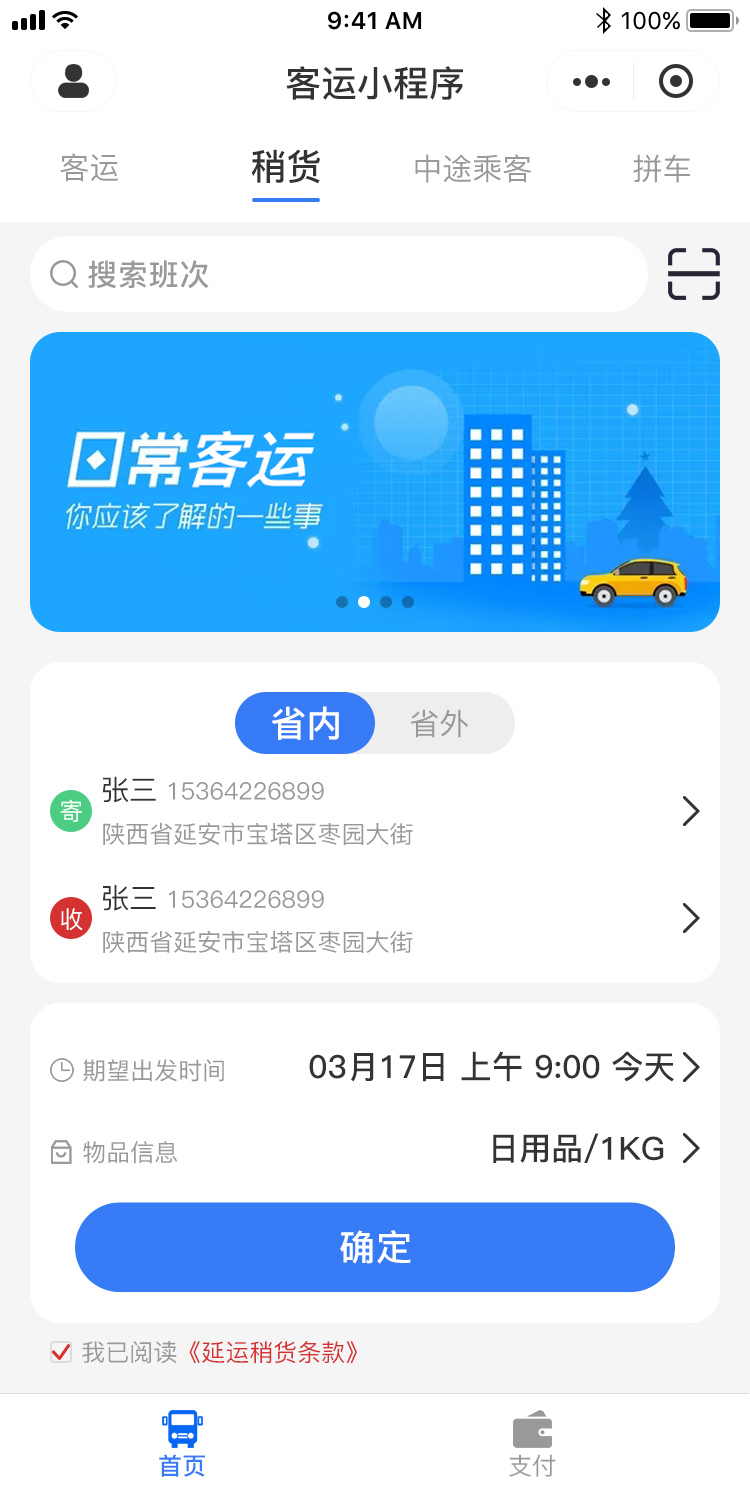Open the 日常客运 banner
Screen dimensions: 750x1492
pyautogui.click(x=374, y=481)
